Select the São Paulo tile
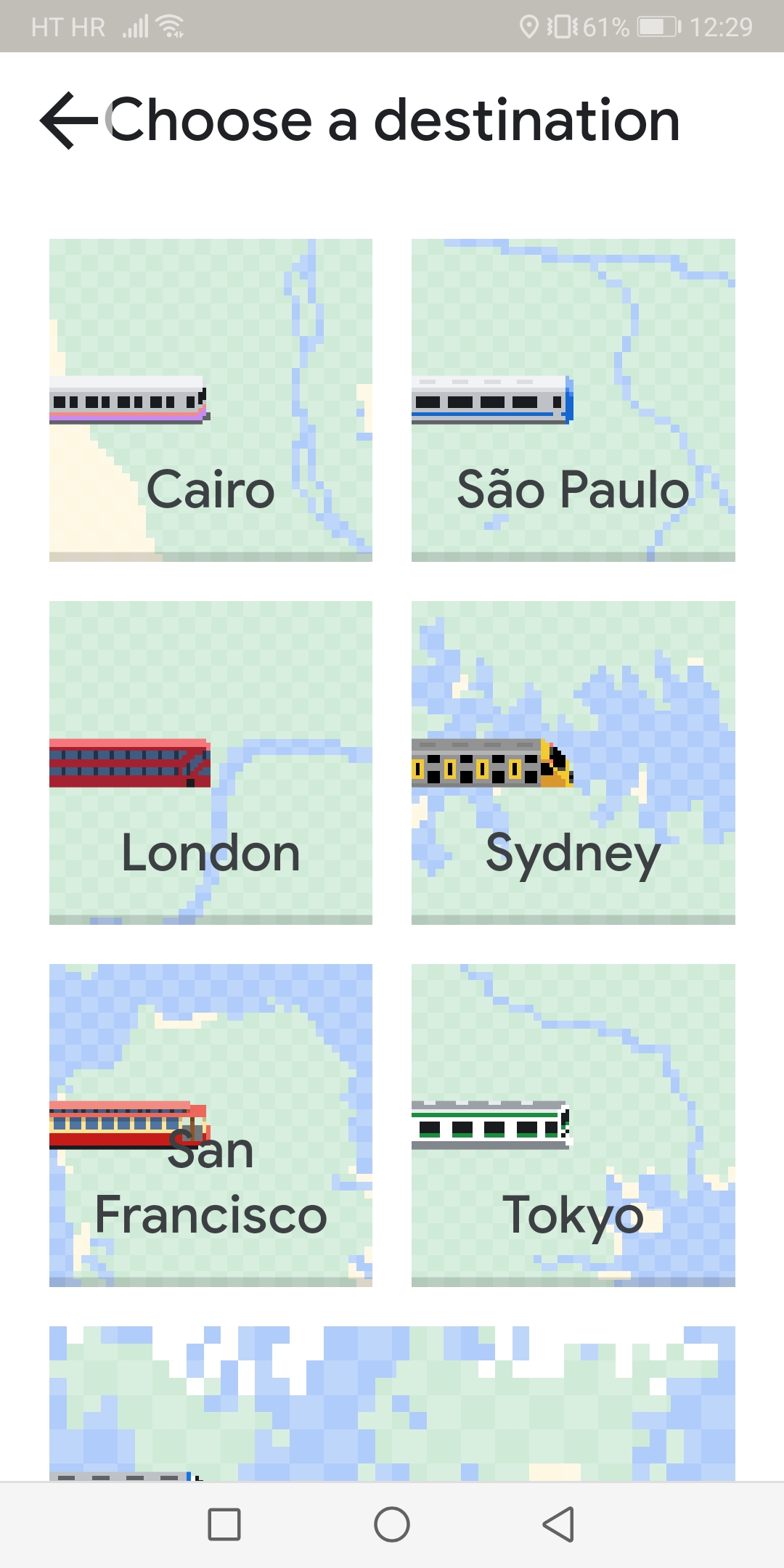The height and width of the screenshot is (1568, 784). tap(573, 400)
